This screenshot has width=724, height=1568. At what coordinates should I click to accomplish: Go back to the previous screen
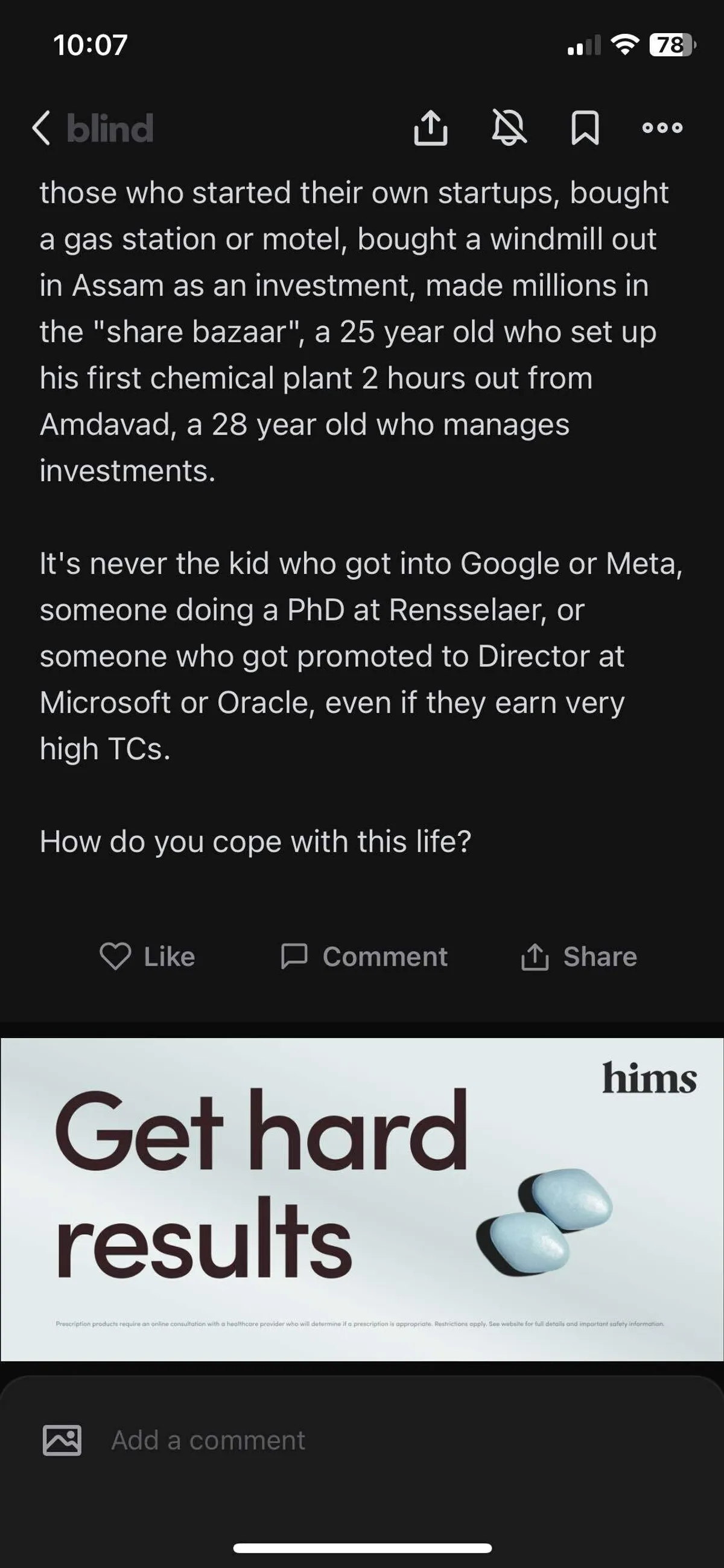(x=42, y=128)
